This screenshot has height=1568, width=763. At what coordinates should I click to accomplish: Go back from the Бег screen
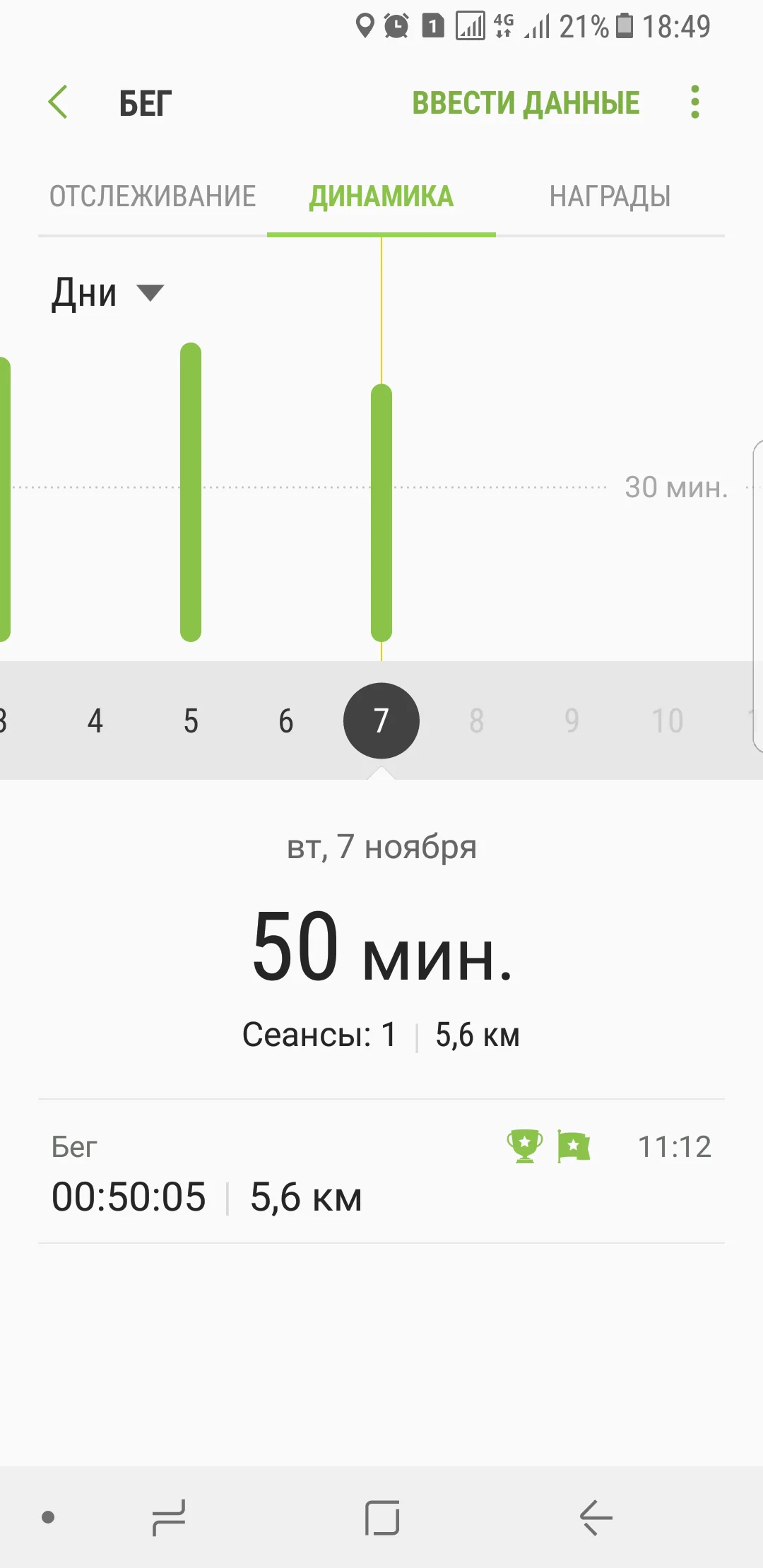(58, 102)
